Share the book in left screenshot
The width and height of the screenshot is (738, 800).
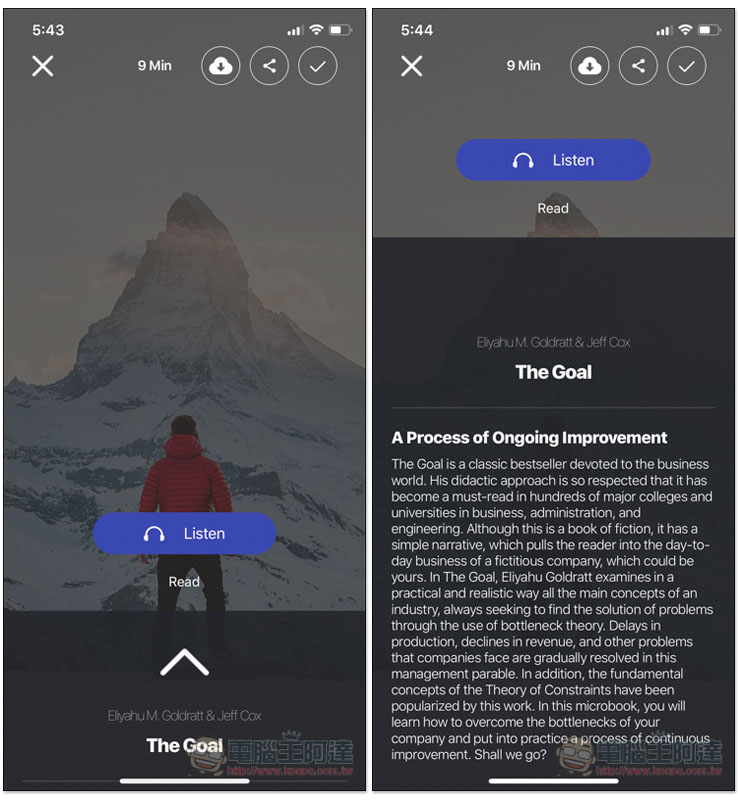pos(269,66)
